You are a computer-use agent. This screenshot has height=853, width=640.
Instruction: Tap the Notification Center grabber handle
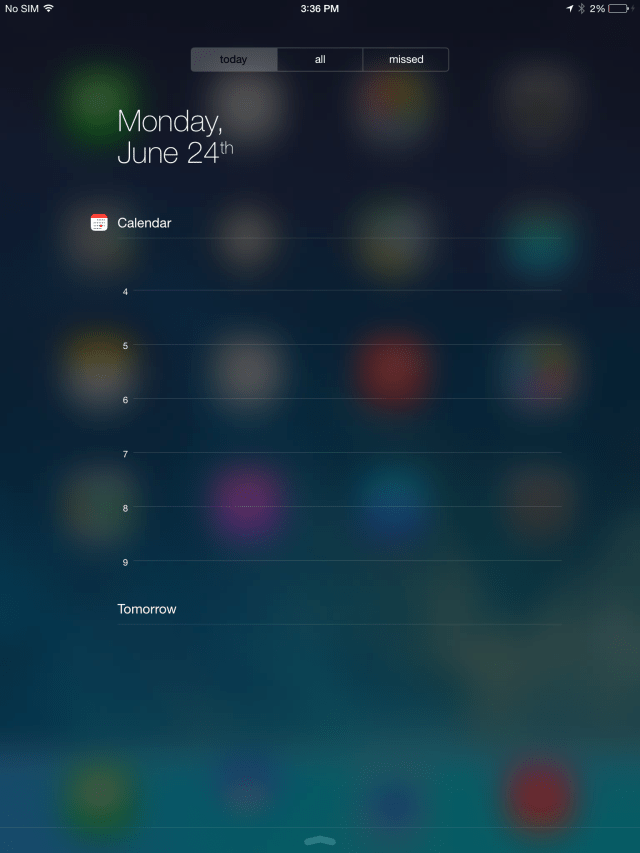pyautogui.click(x=320, y=840)
